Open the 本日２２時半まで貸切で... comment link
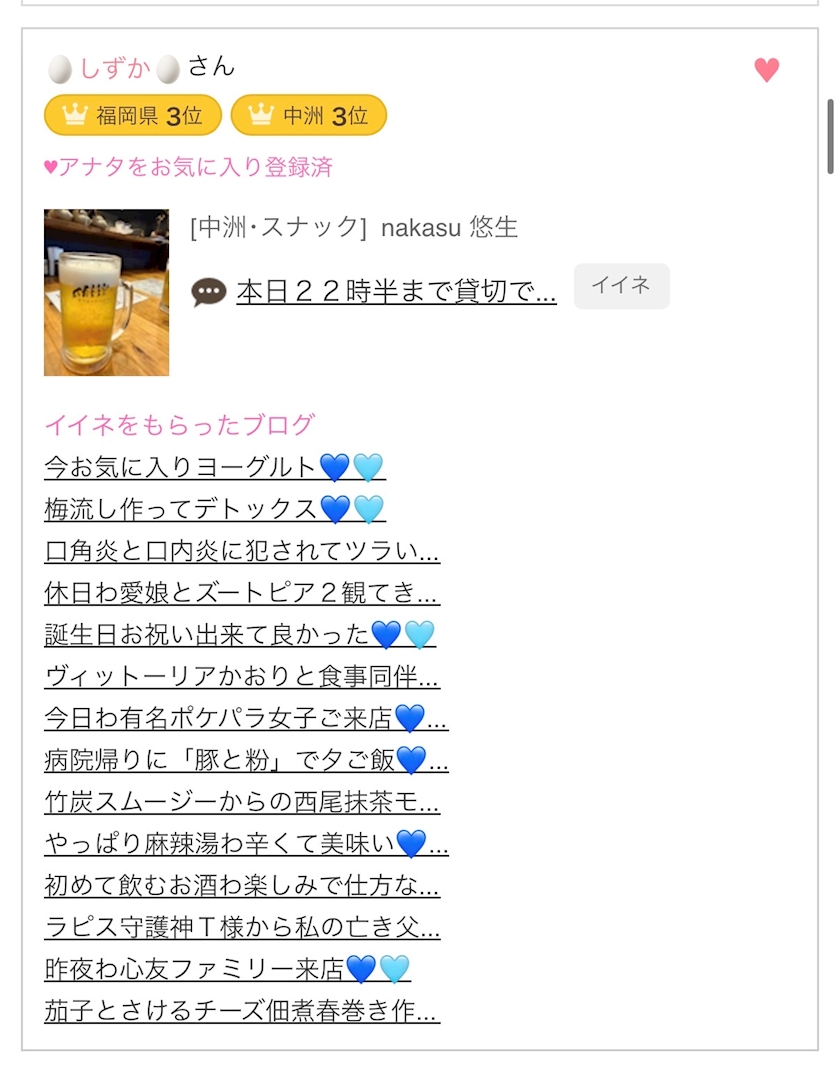This screenshot has width=840, height=1068. coord(396,292)
